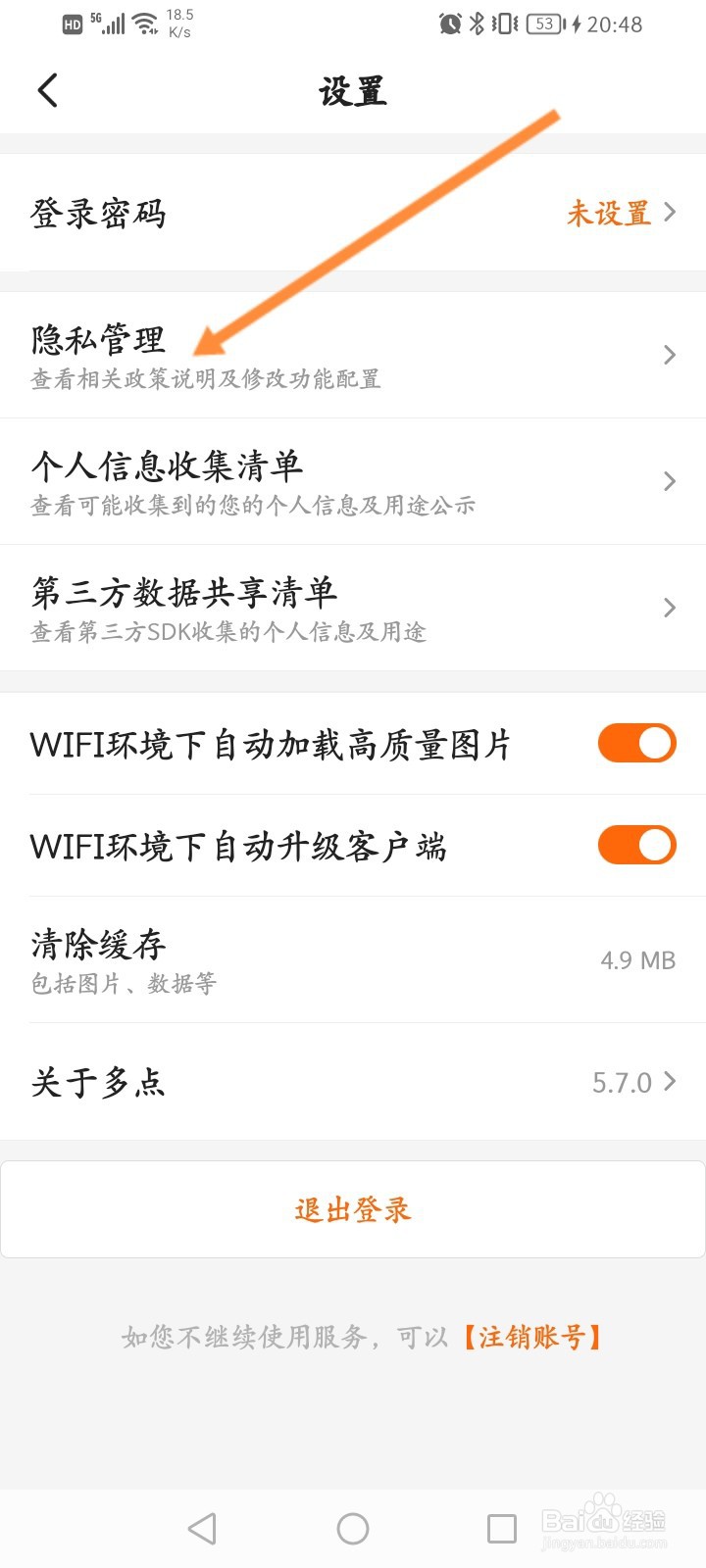Screen dimensions: 706x1568
Task: Open the 登录密码 setting
Action: coord(353,213)
